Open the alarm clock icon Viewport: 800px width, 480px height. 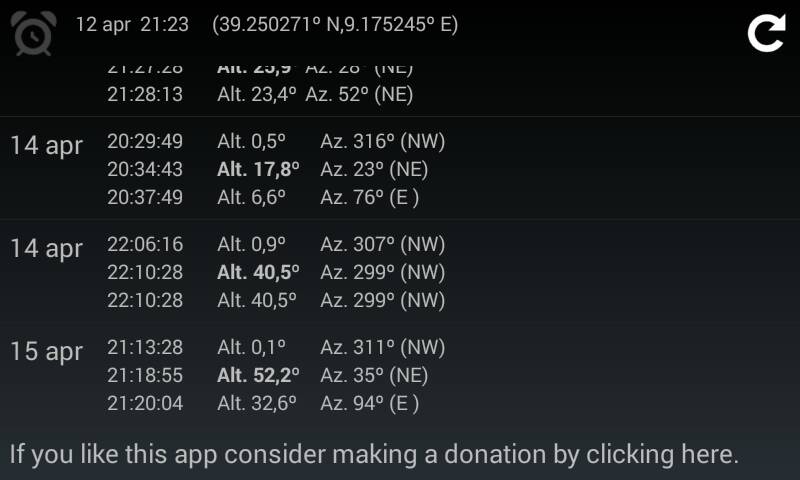(33, 34)
